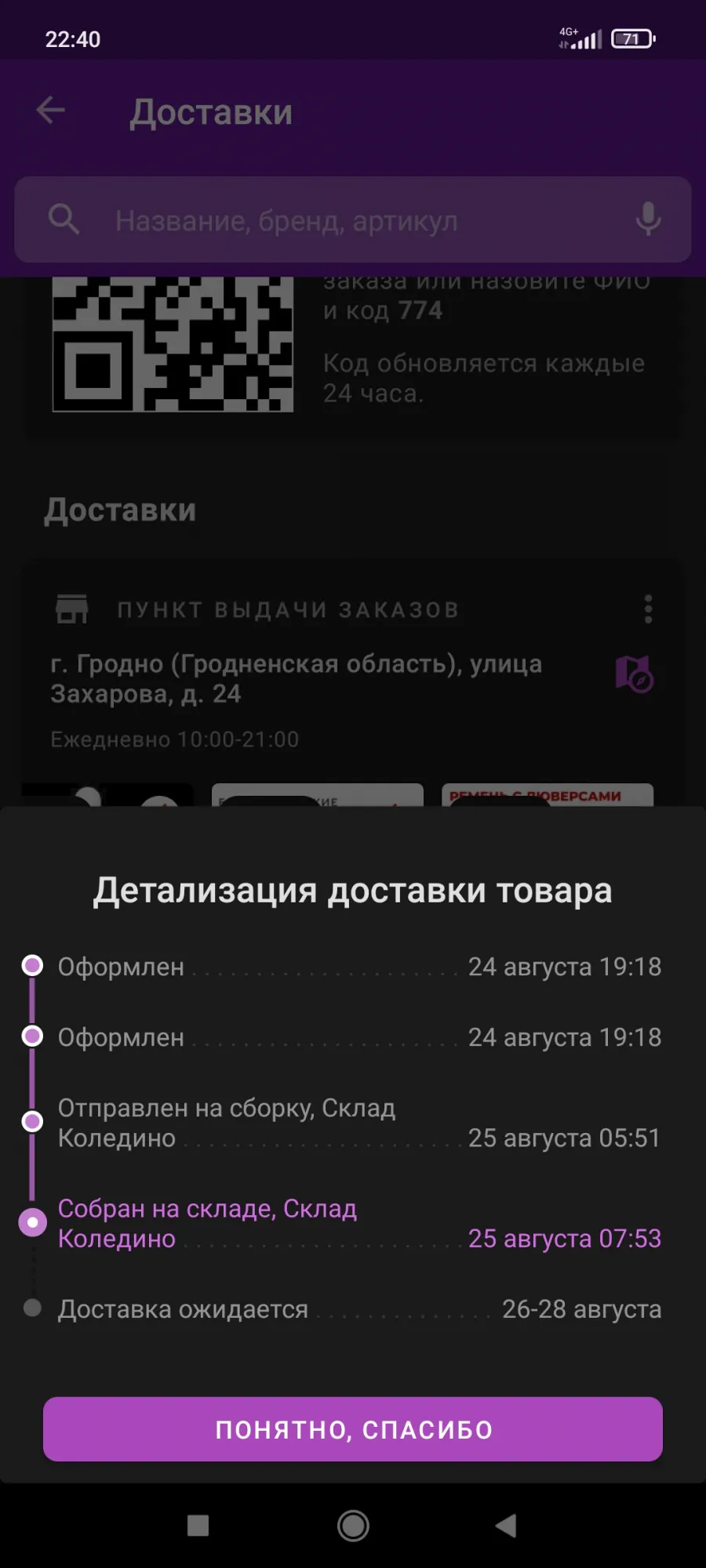Tap the system home button
This screenshot has height=1568, width=706.
[353, 1526]
